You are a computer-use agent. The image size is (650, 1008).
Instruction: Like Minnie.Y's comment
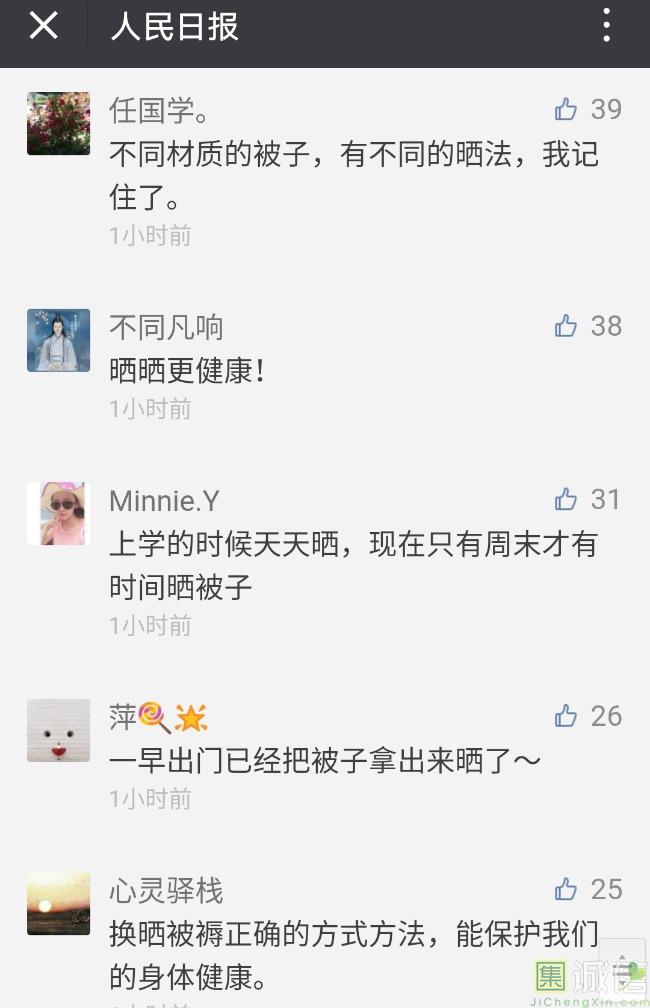(567, 499)
